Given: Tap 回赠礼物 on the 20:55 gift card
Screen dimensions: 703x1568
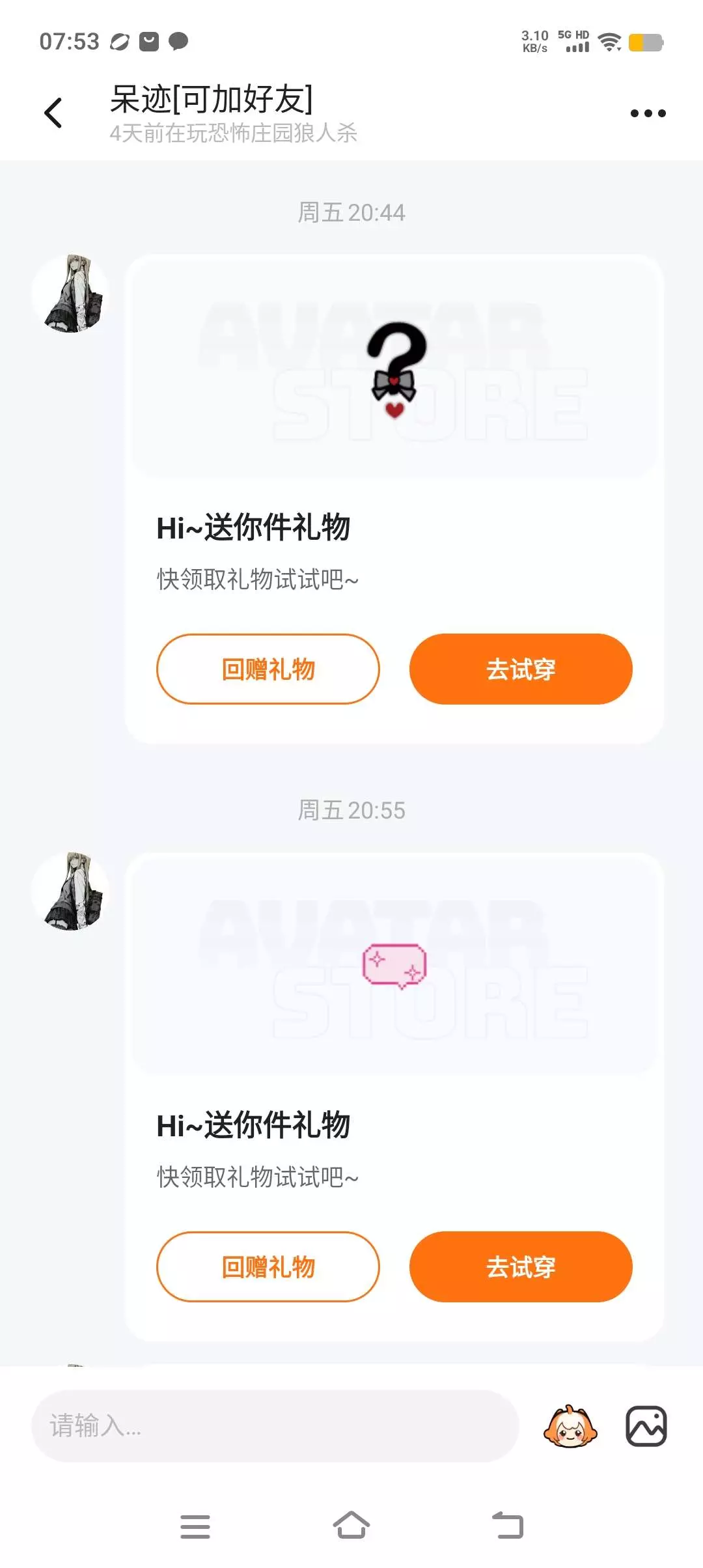Looking at the screenshot, I should click(x=268, y=1267).
